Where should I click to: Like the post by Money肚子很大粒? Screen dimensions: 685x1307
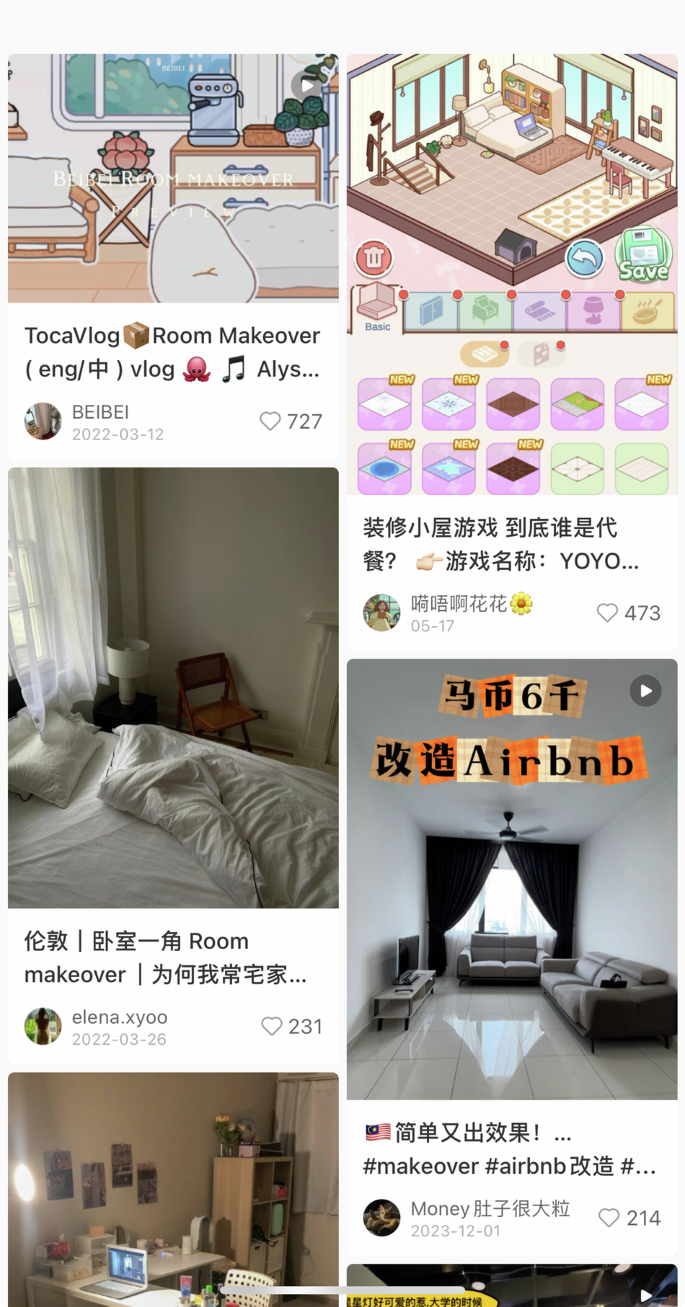click(609, 1218)
